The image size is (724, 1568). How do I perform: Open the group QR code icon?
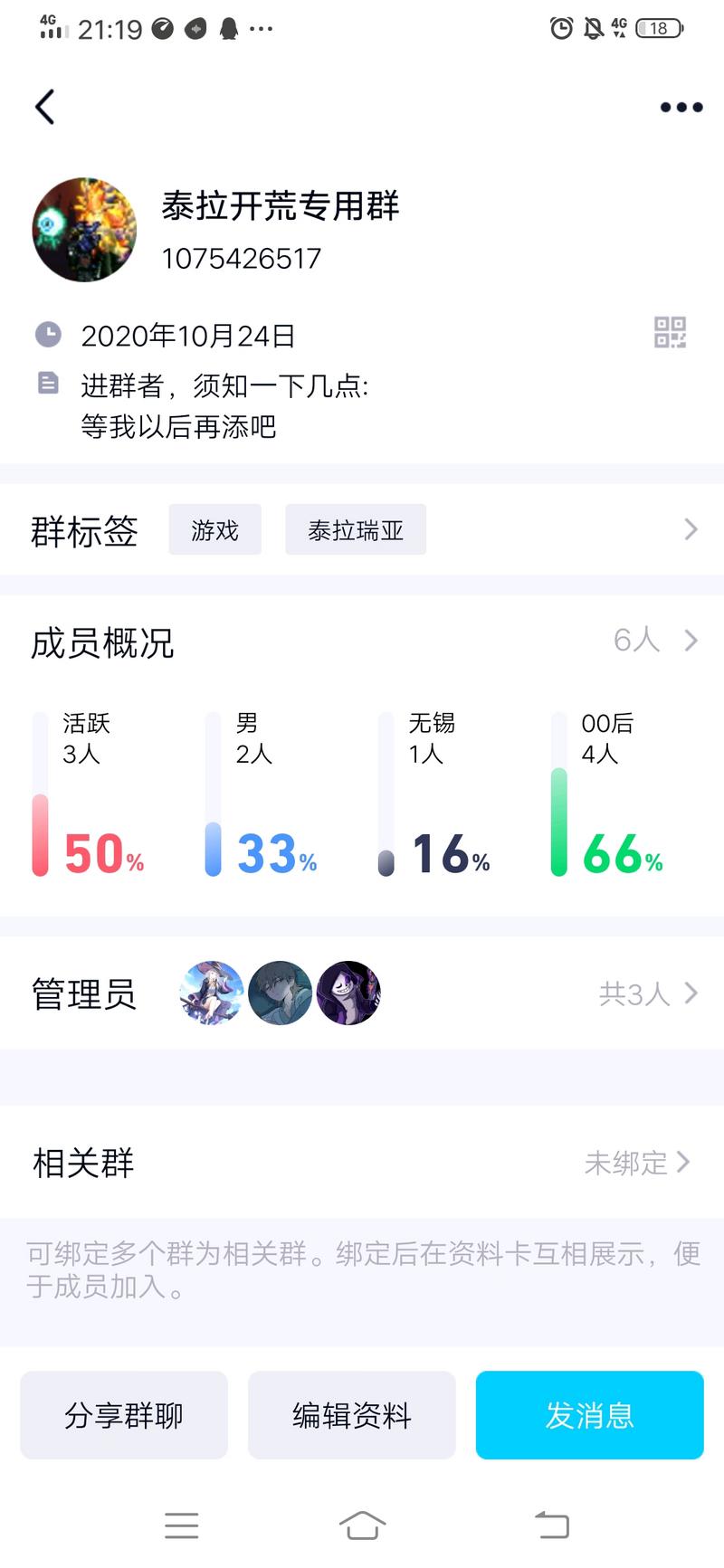tap(670, 332)
